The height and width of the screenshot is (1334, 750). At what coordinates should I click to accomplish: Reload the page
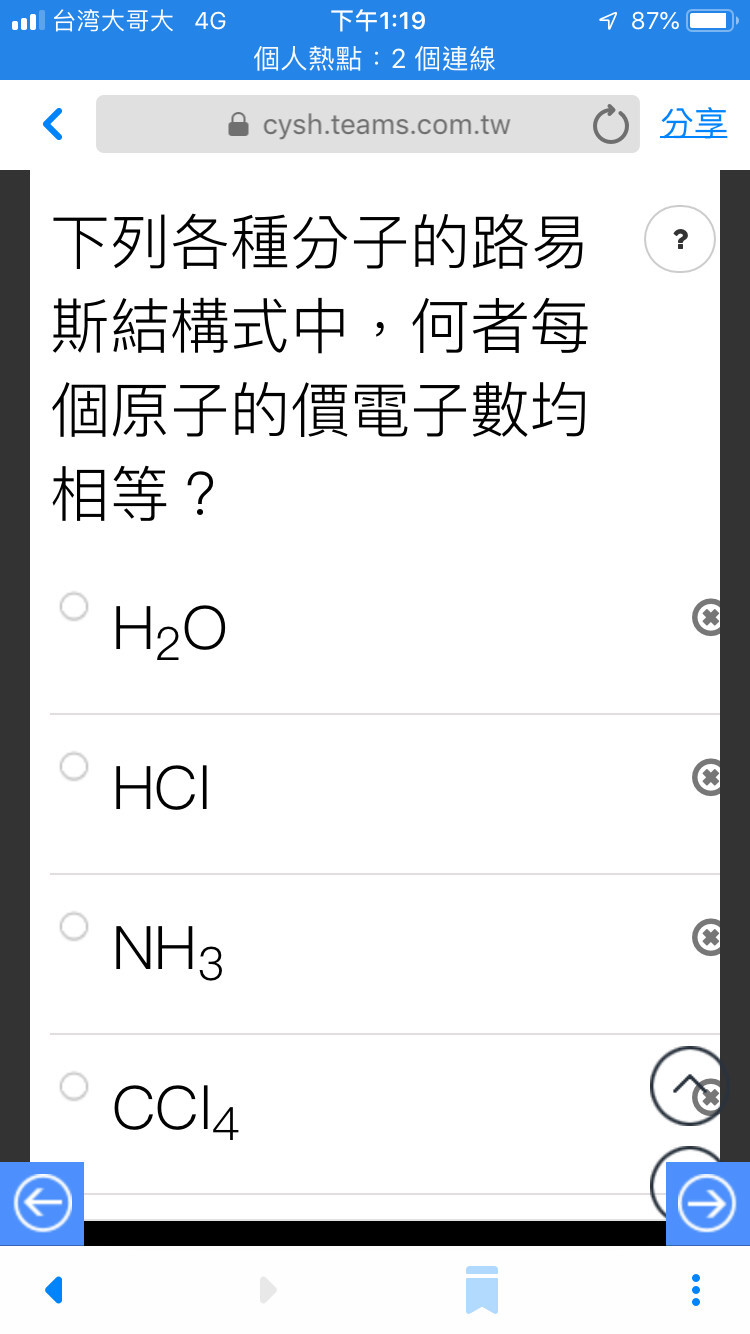[610, 125]
